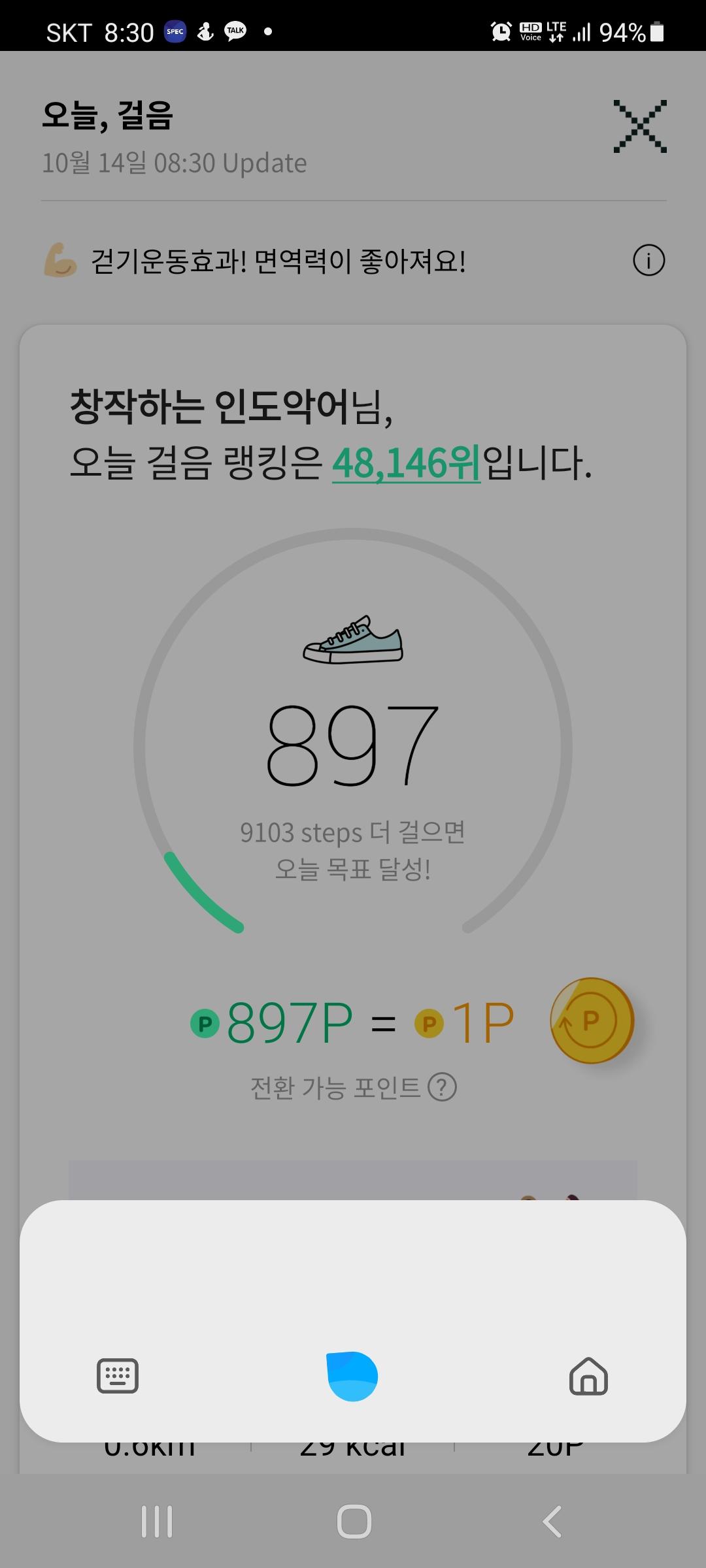Go back using the navigation bar
This screenshot has height=1568, width=706.
552,1522
